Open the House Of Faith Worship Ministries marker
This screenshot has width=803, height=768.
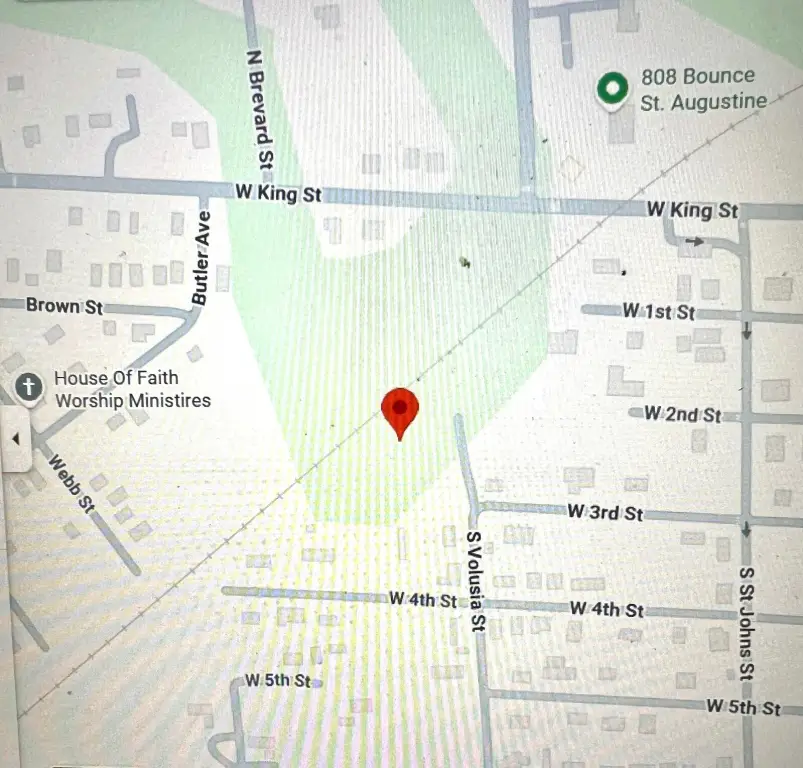point(30,387)
